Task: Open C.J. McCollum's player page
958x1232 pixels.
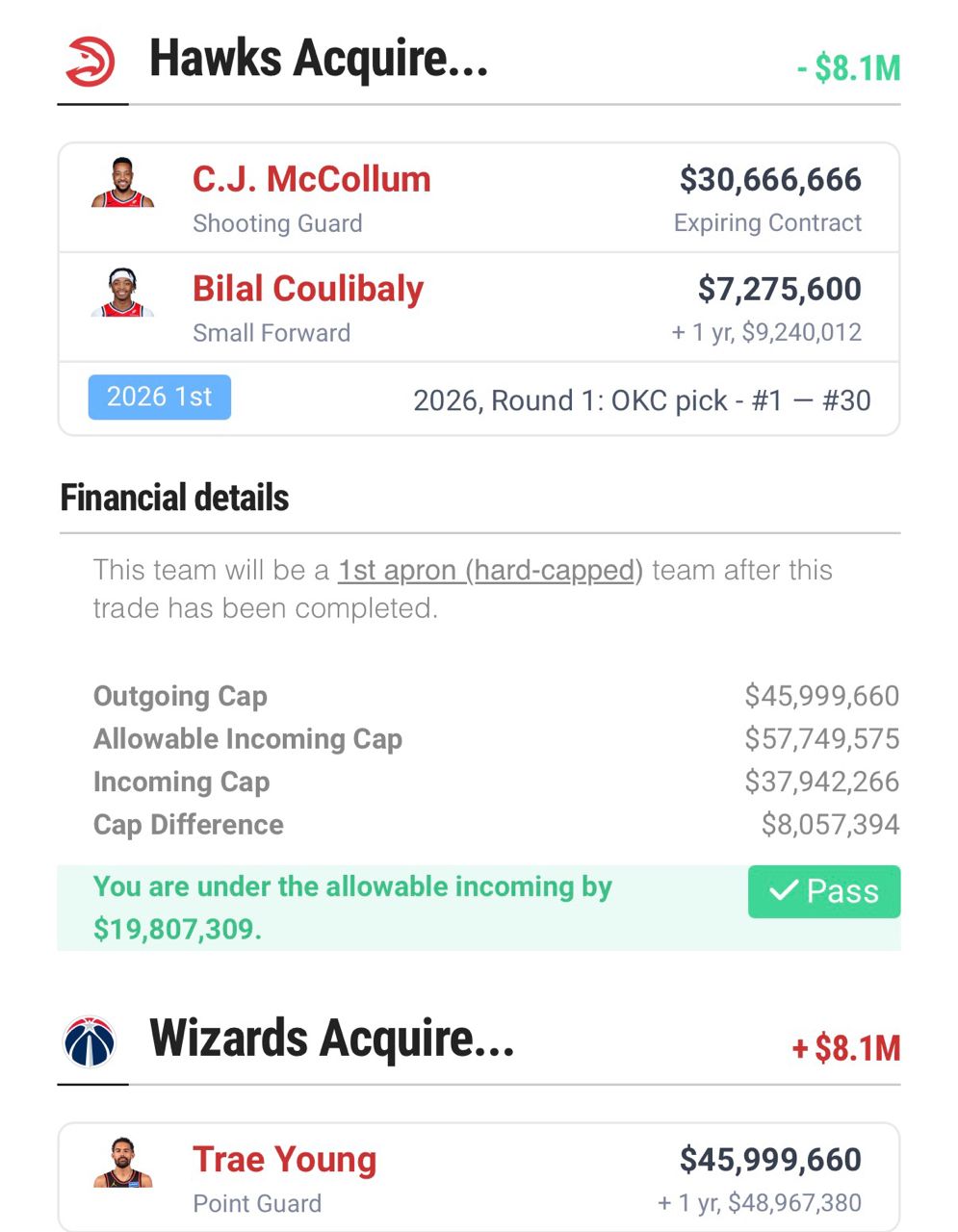Action: 311,180
